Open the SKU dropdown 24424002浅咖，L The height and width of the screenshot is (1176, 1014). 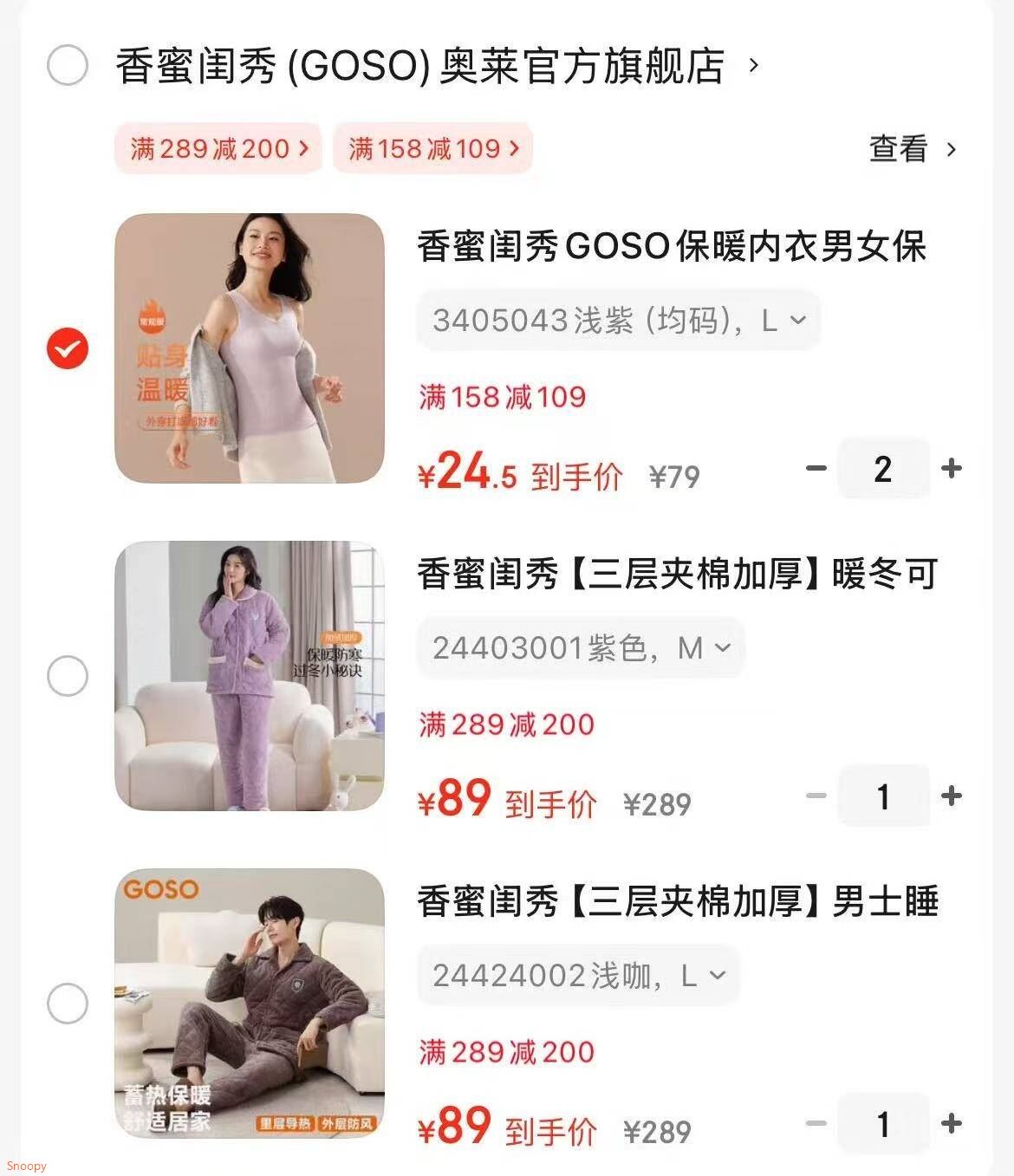(x=576, y=975)
